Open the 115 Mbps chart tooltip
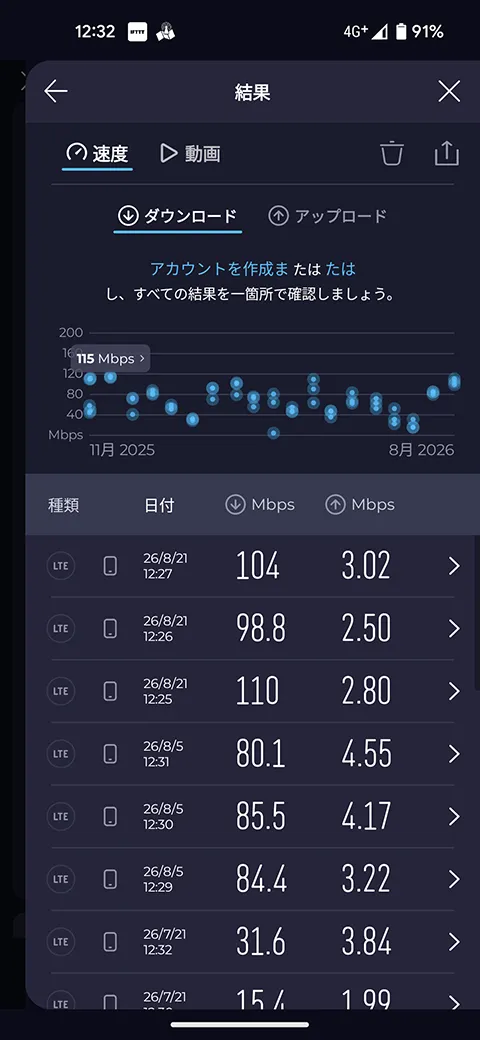Viewport: 480px width, 1040px height. pyautogui.click(x=110, y=359)
